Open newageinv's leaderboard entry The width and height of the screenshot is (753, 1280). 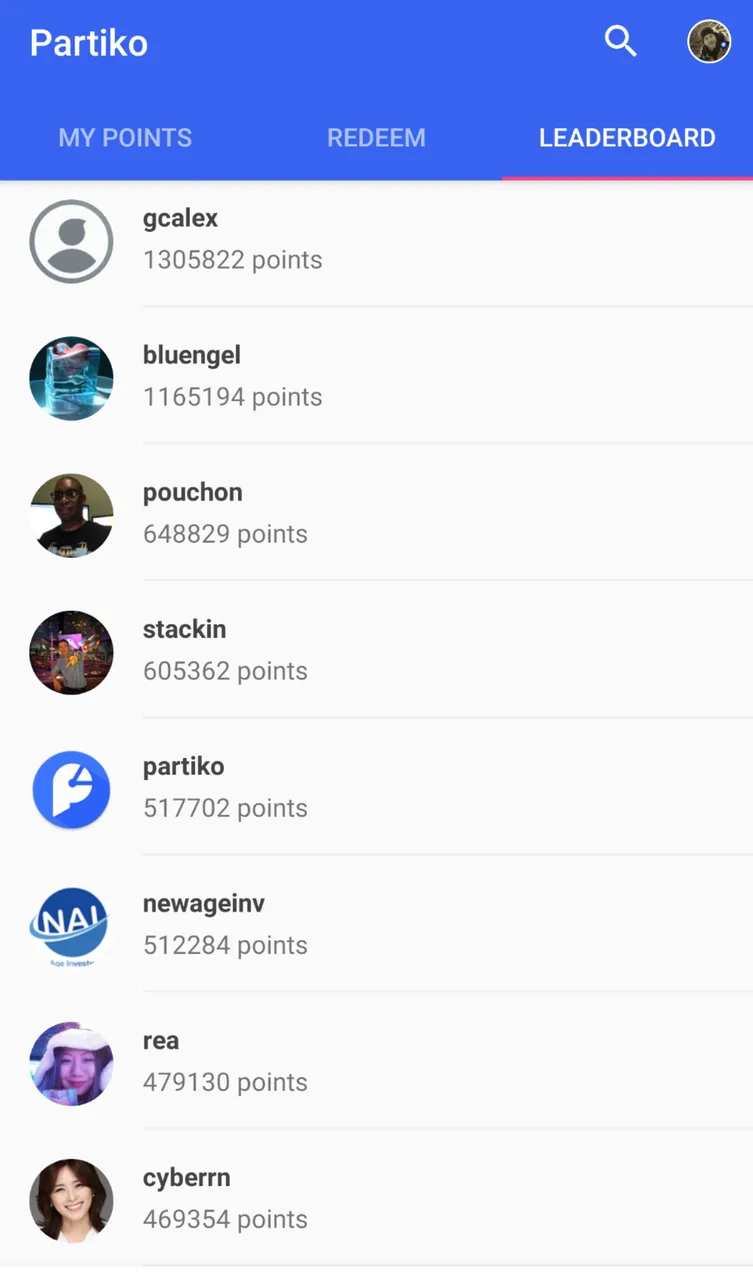coord(376,925)
